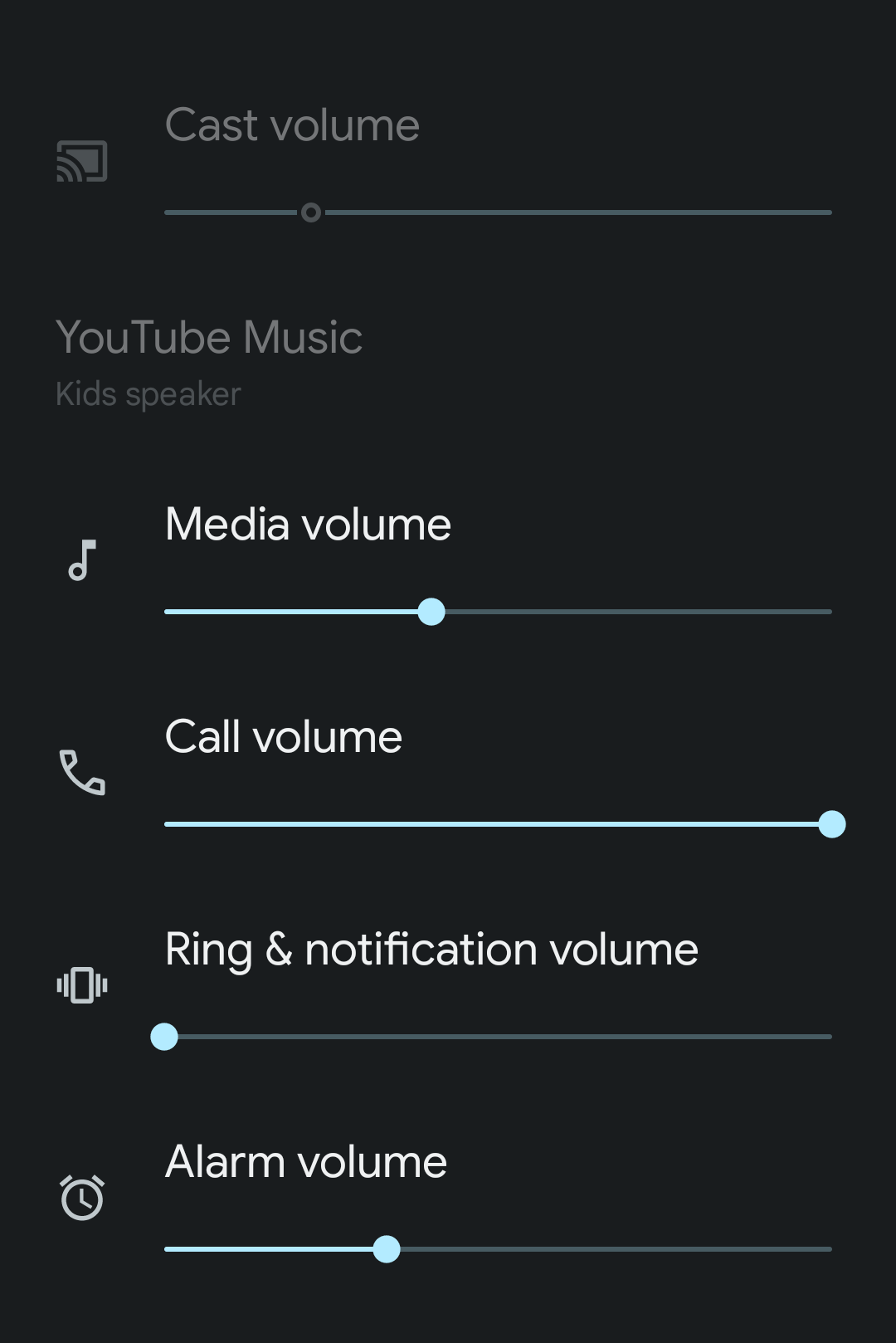The height and width of the screenshot is (1343, 896).
Task: Tap the Alarm volume slider
Action: (498, 1249)
